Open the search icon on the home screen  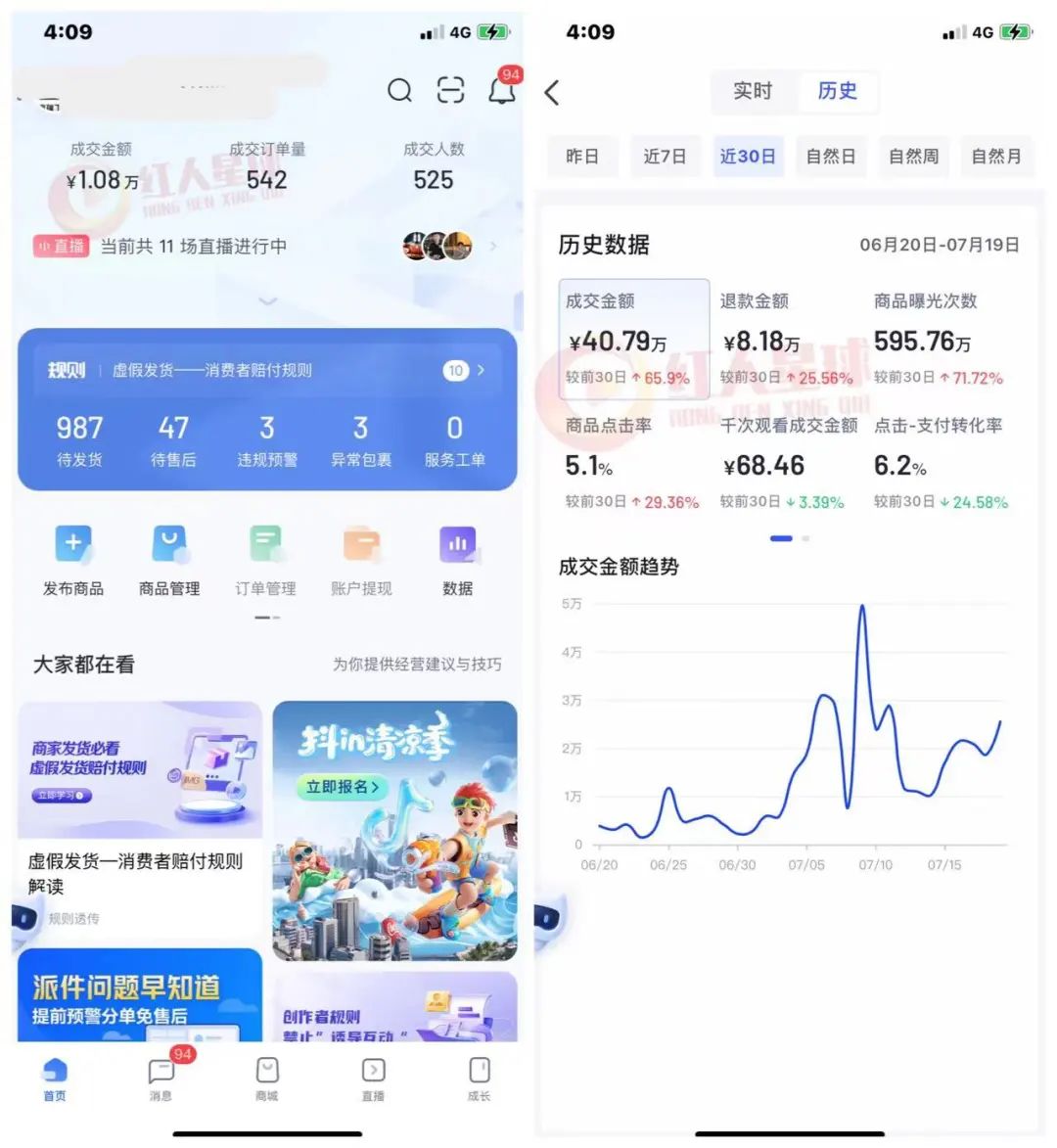399,91
